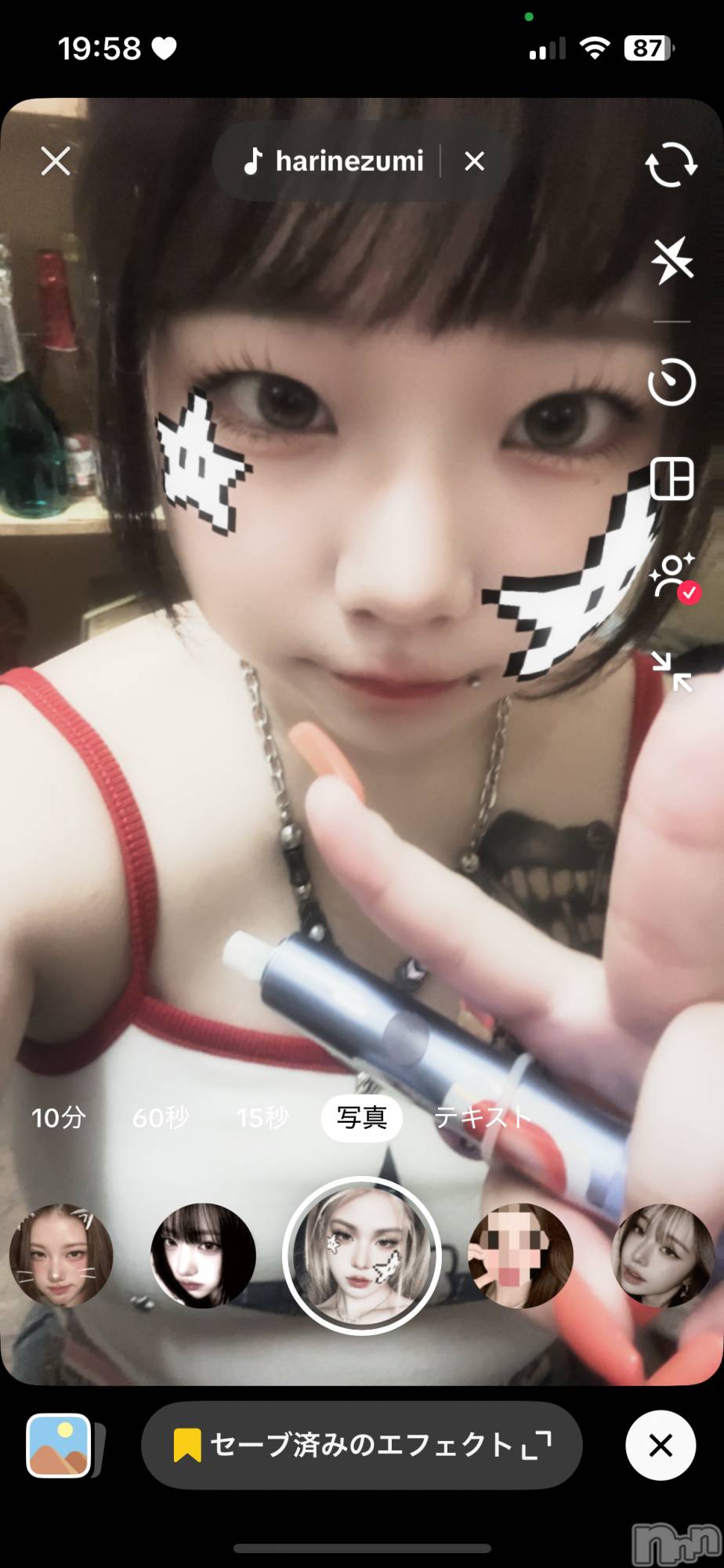The width and height of the screenshot is (724, 1568).
Task: Switch to 60秒 recording mode
Action: (161, 1117)
